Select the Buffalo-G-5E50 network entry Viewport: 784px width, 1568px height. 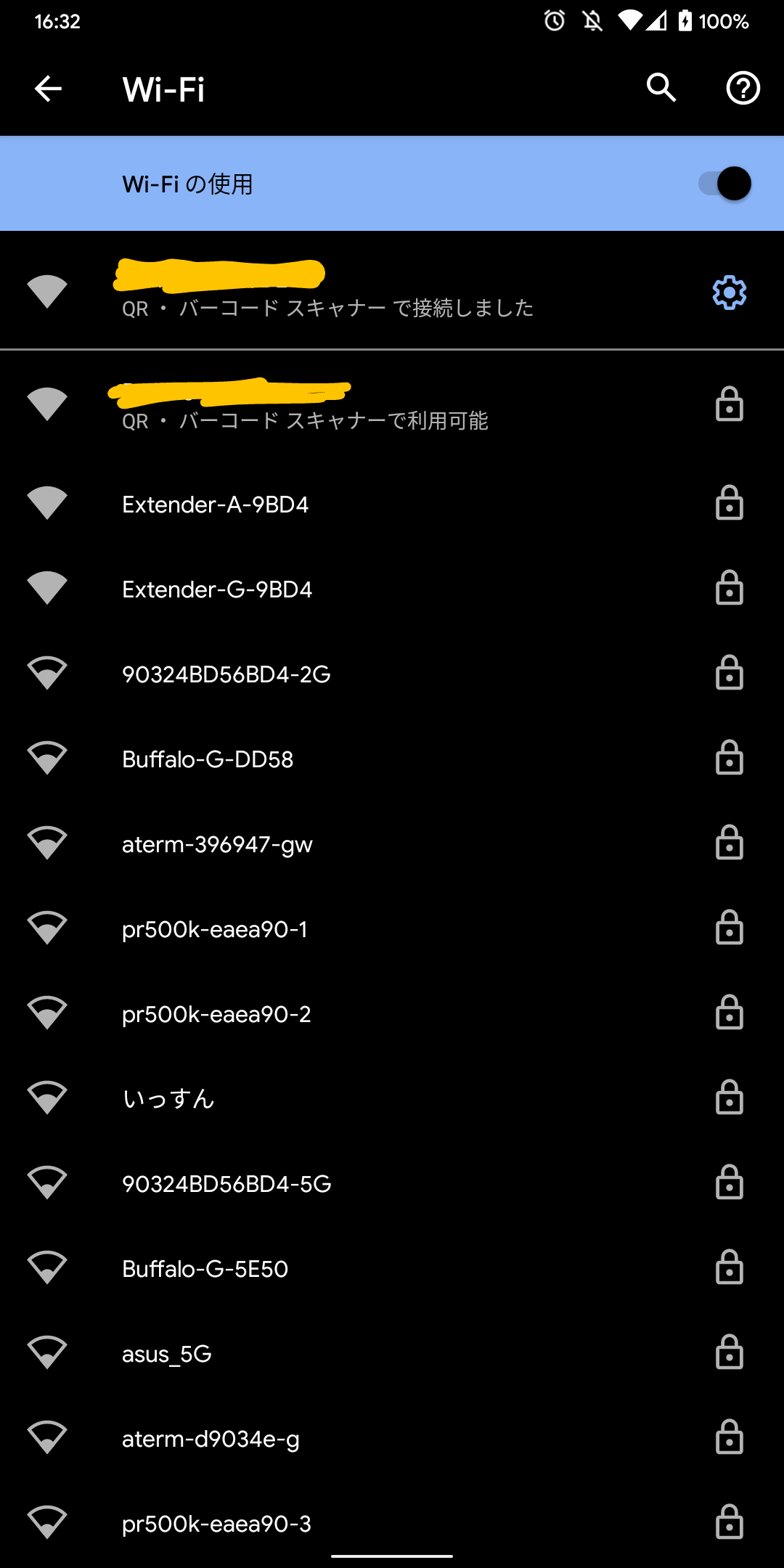pyautogui.click(x=205, y=1268)
